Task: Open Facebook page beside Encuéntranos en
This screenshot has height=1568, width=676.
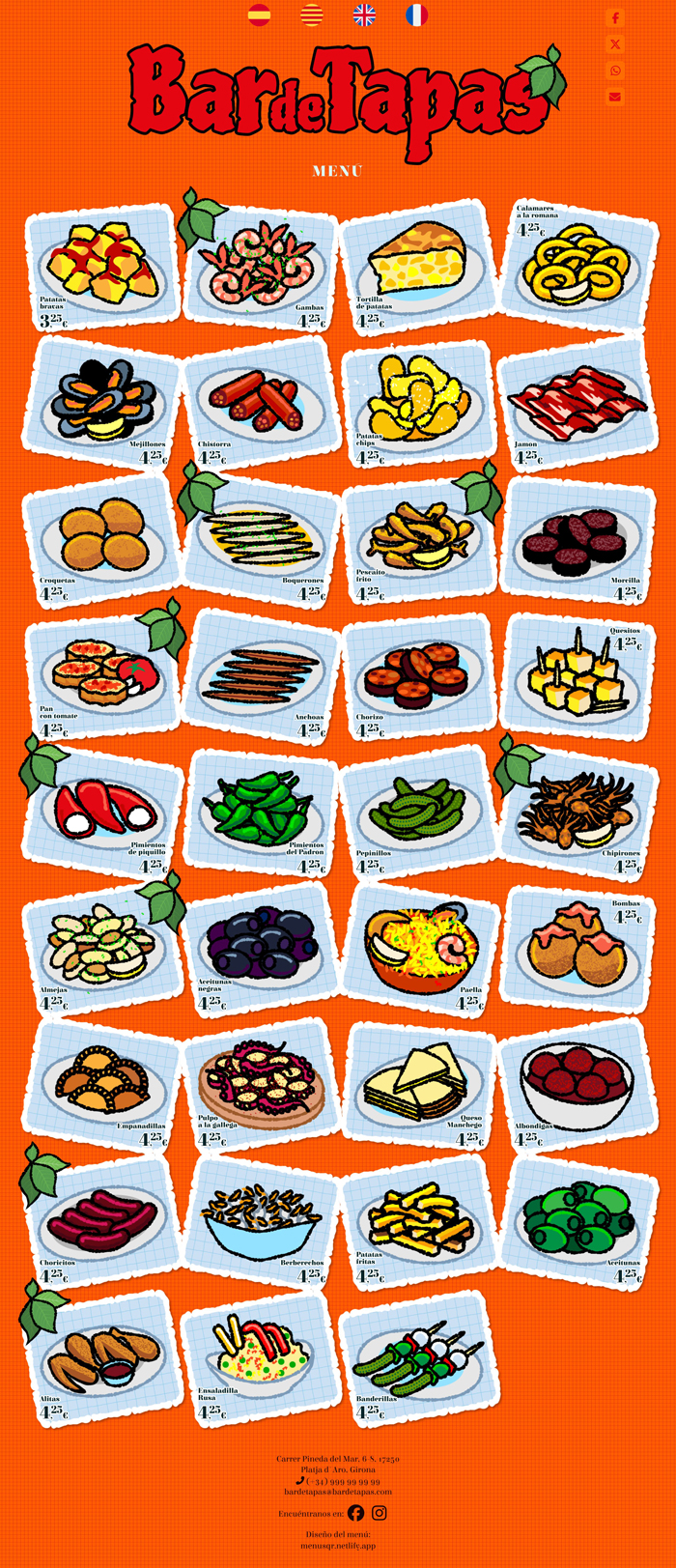Action: (x=355, y=1513)
